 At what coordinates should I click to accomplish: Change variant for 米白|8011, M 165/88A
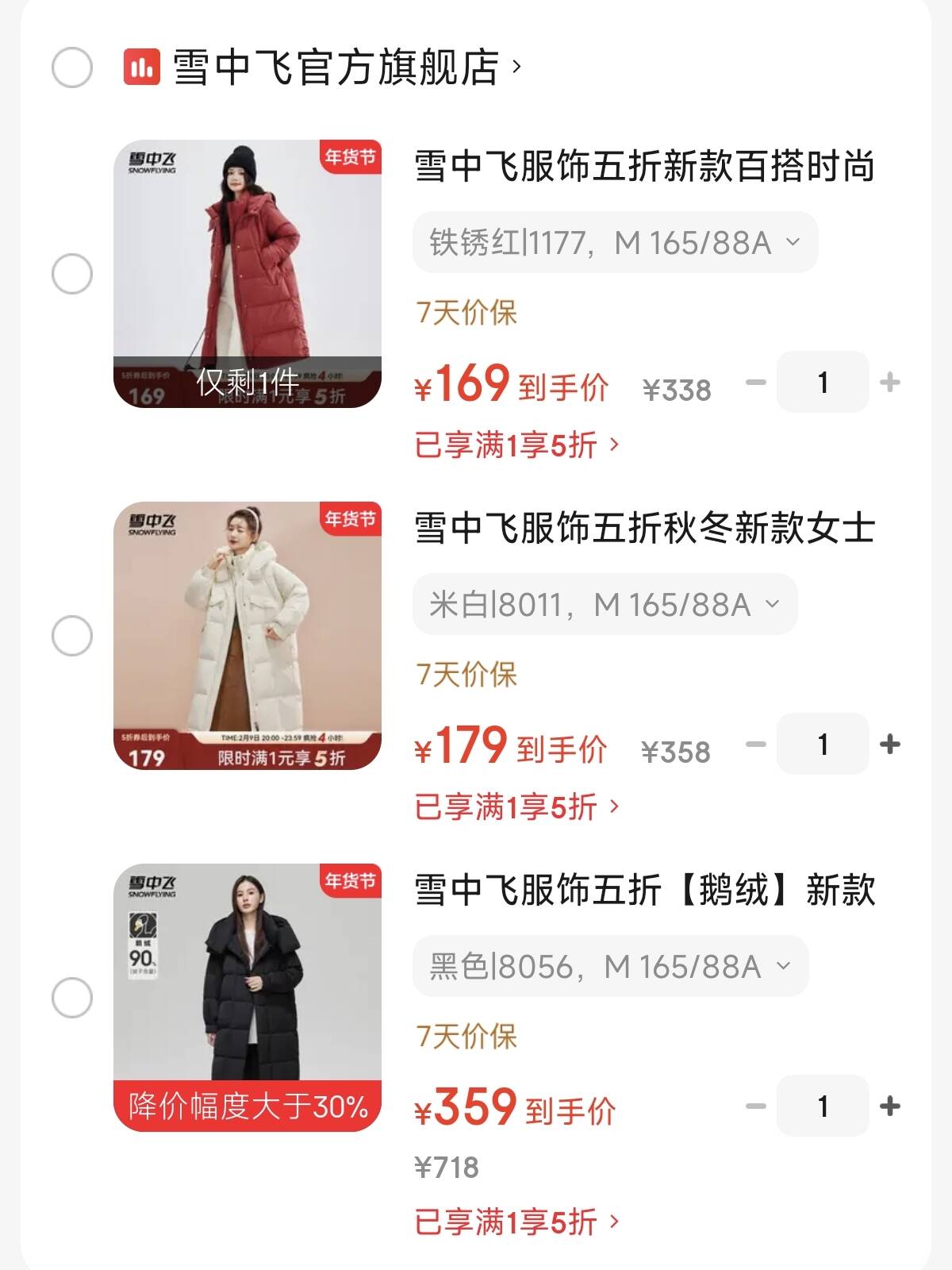click(x=605, y=605)
